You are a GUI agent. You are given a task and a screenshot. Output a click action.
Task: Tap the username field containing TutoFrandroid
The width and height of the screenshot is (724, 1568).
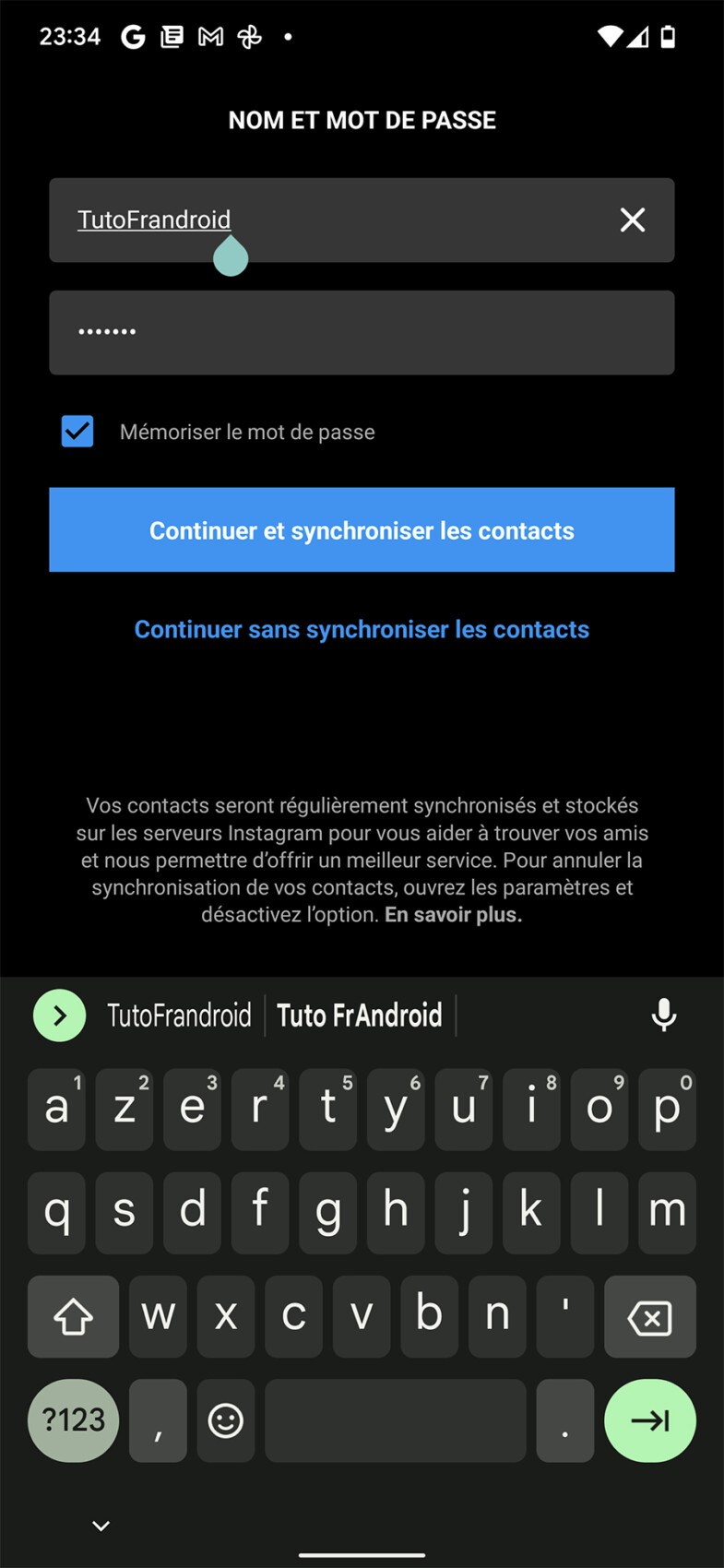point(332,220)
